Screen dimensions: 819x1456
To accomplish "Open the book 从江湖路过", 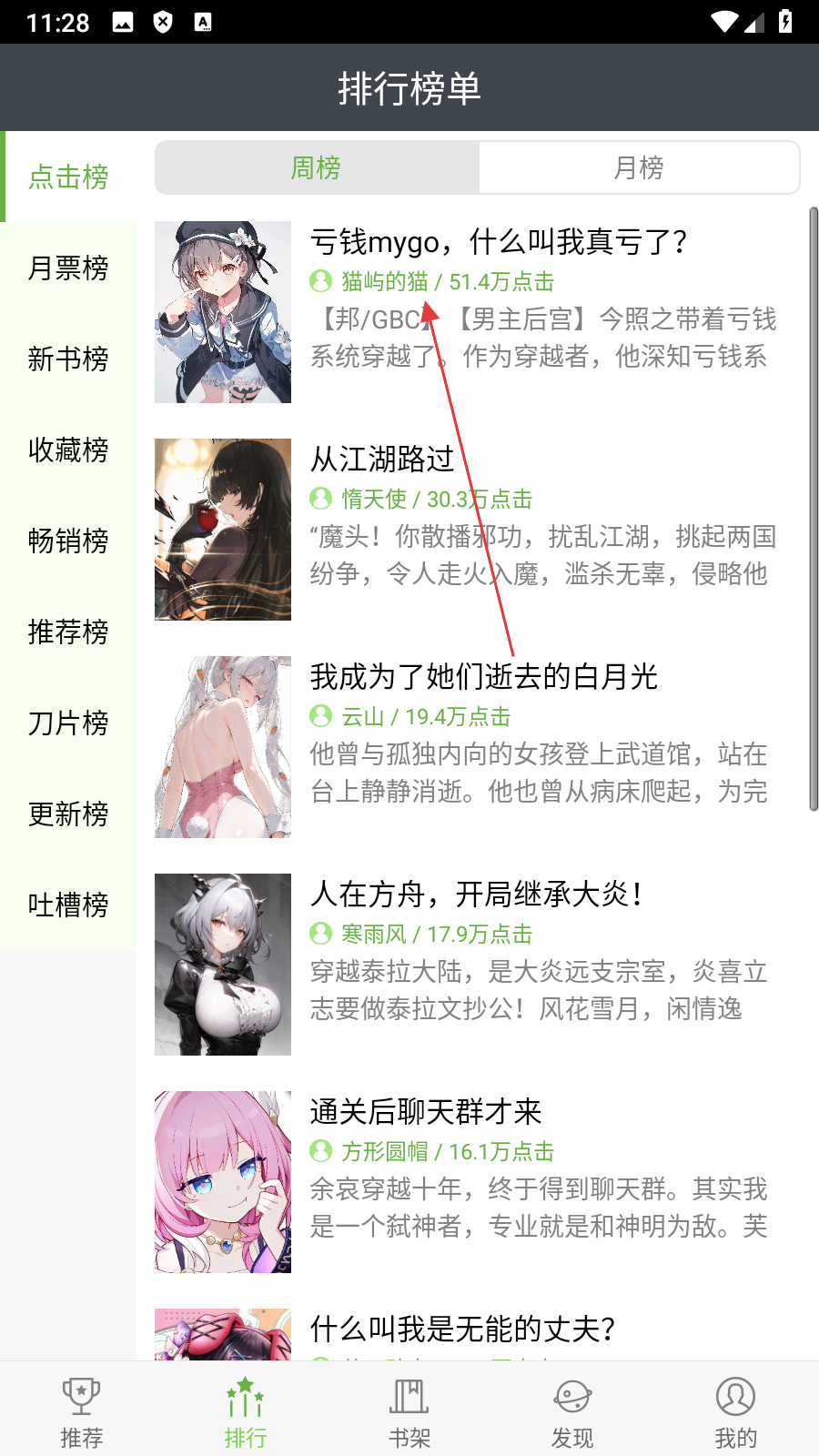I will [x=382, y=460].
